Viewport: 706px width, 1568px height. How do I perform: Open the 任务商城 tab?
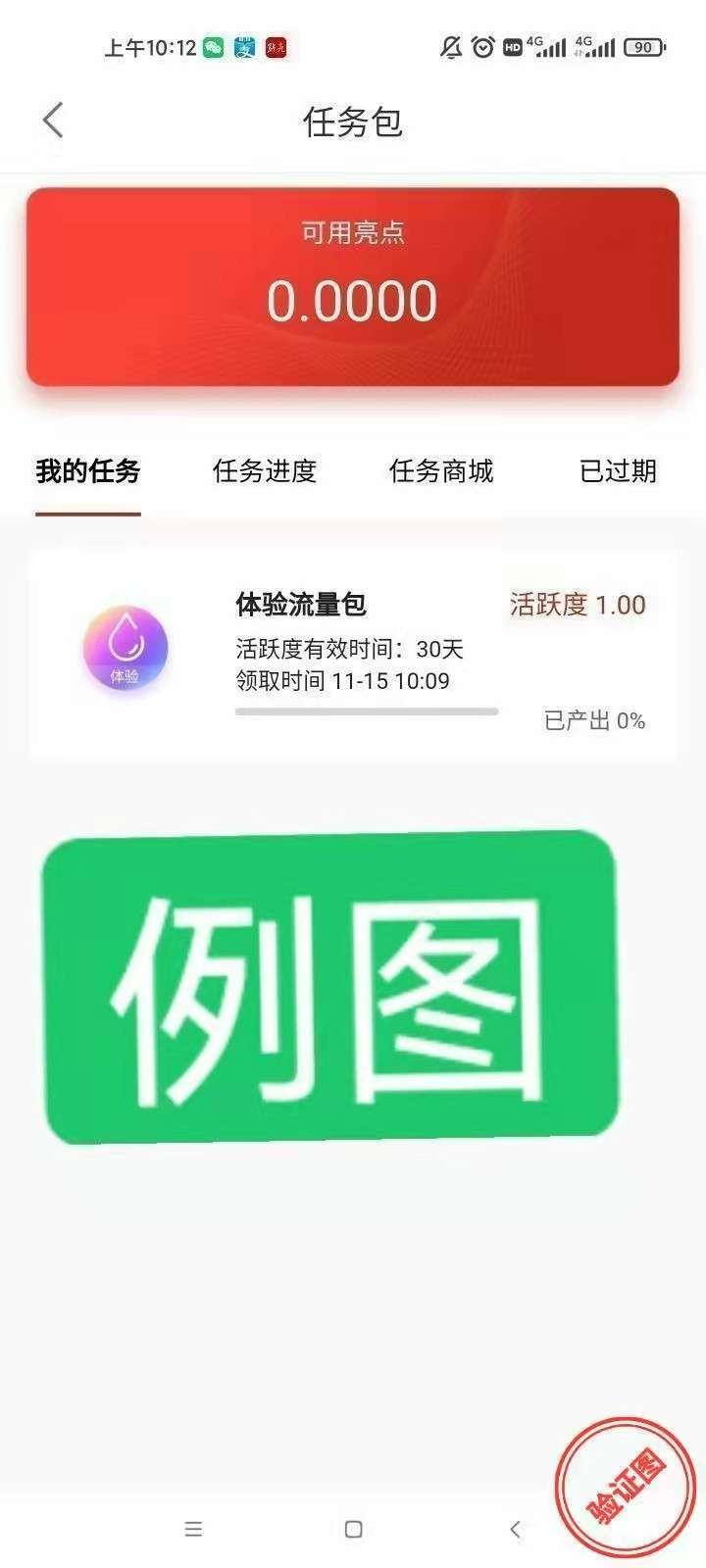(x=441, y=471)
